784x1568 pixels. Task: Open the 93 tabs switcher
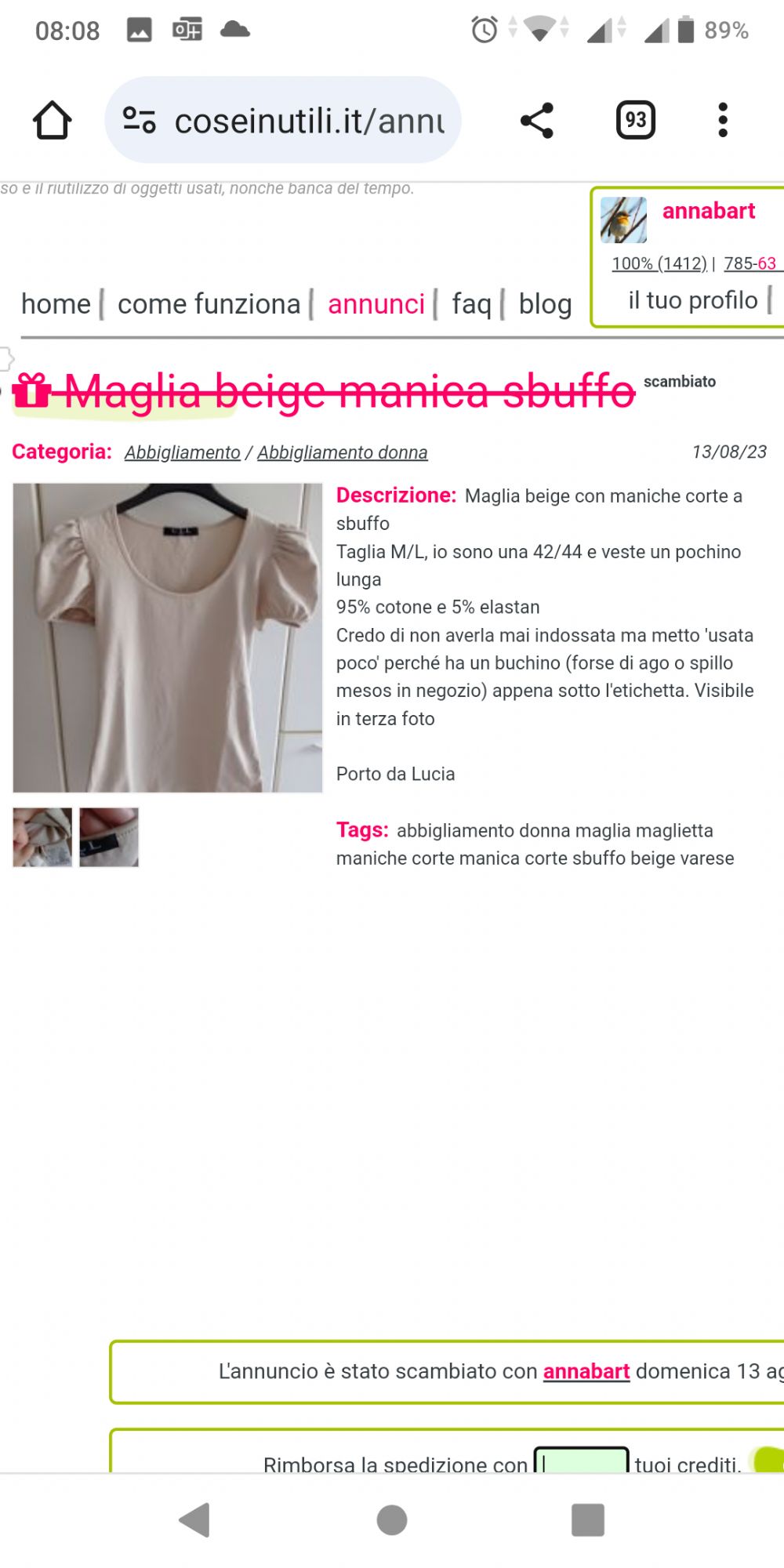click(x=635, y=120)
